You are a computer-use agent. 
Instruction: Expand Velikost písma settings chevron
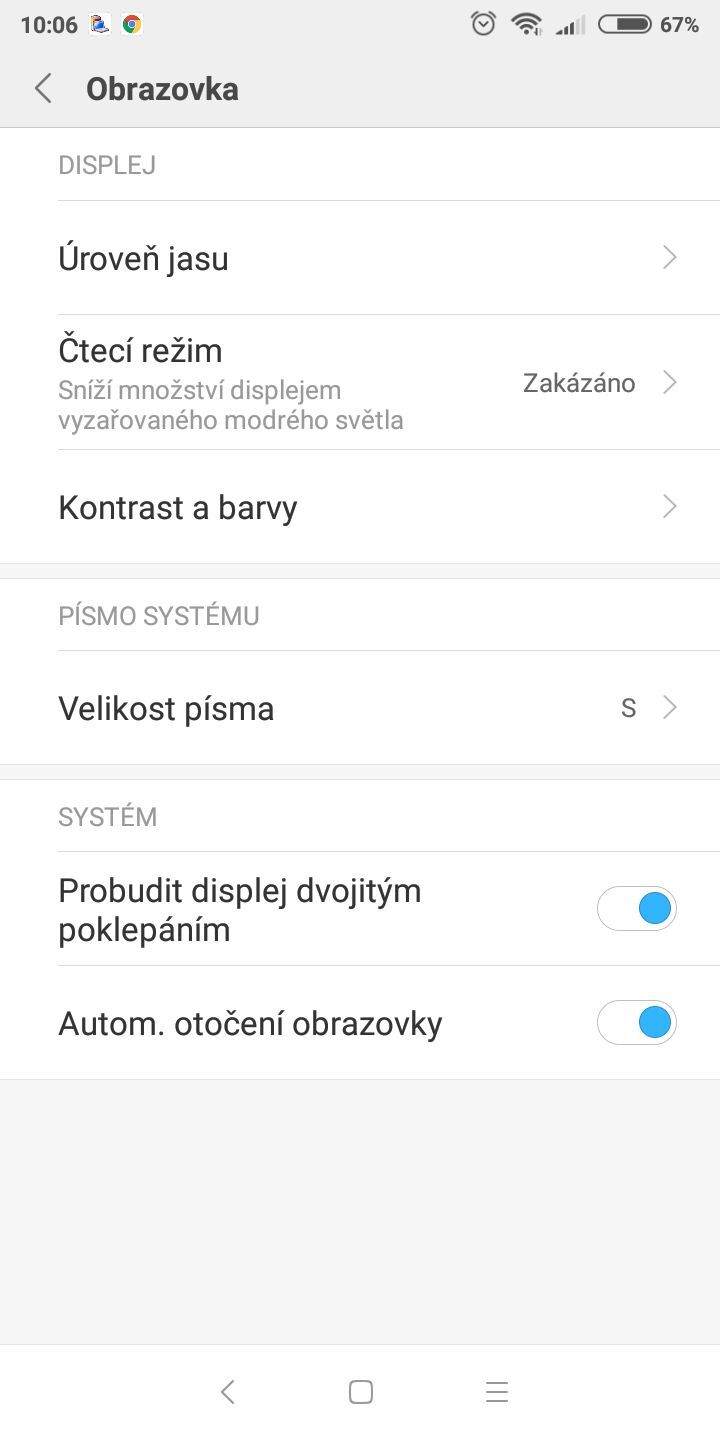pyautogui.click(x=668, y=708)
